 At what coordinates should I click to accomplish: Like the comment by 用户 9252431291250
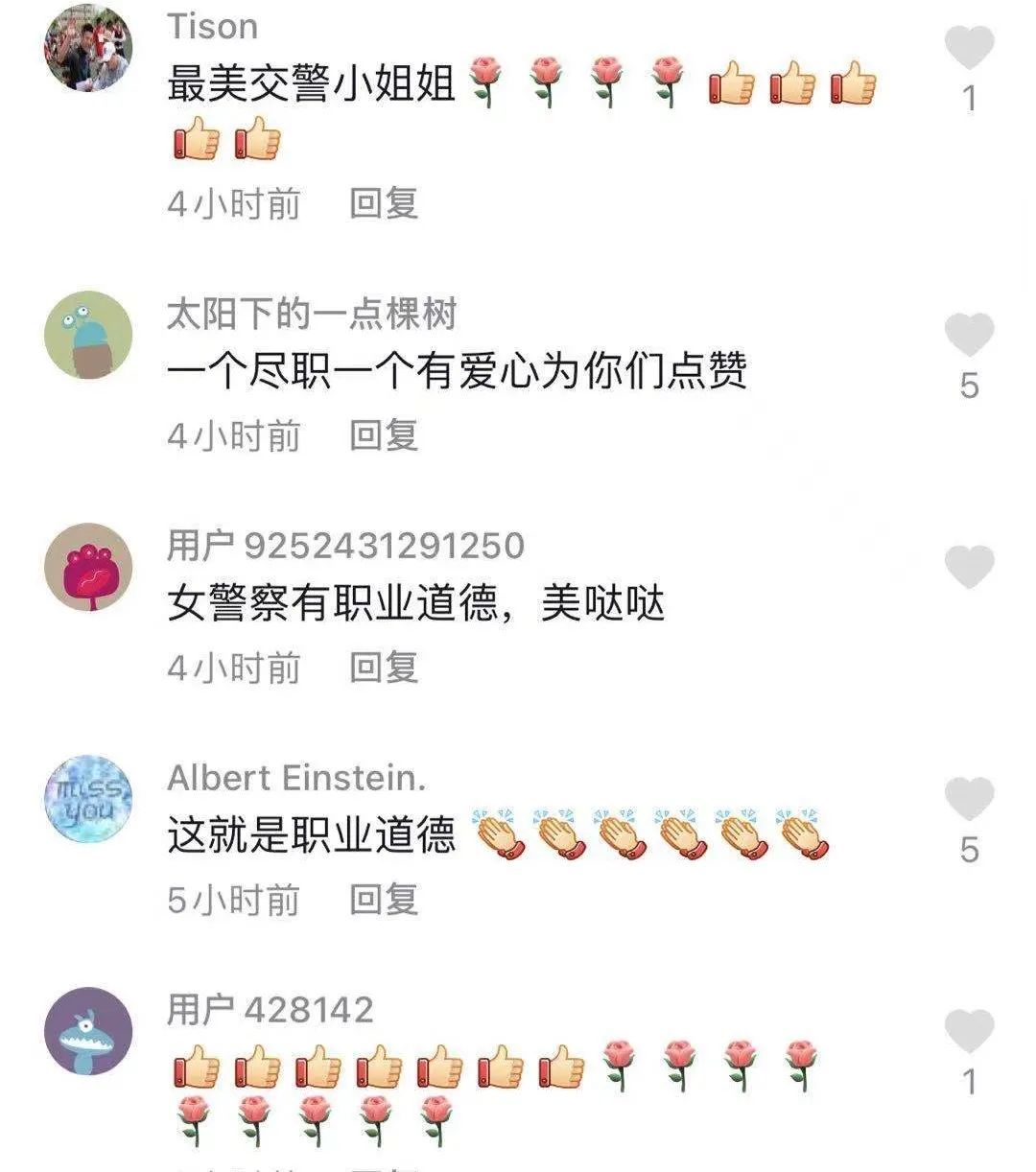(969, 567)
